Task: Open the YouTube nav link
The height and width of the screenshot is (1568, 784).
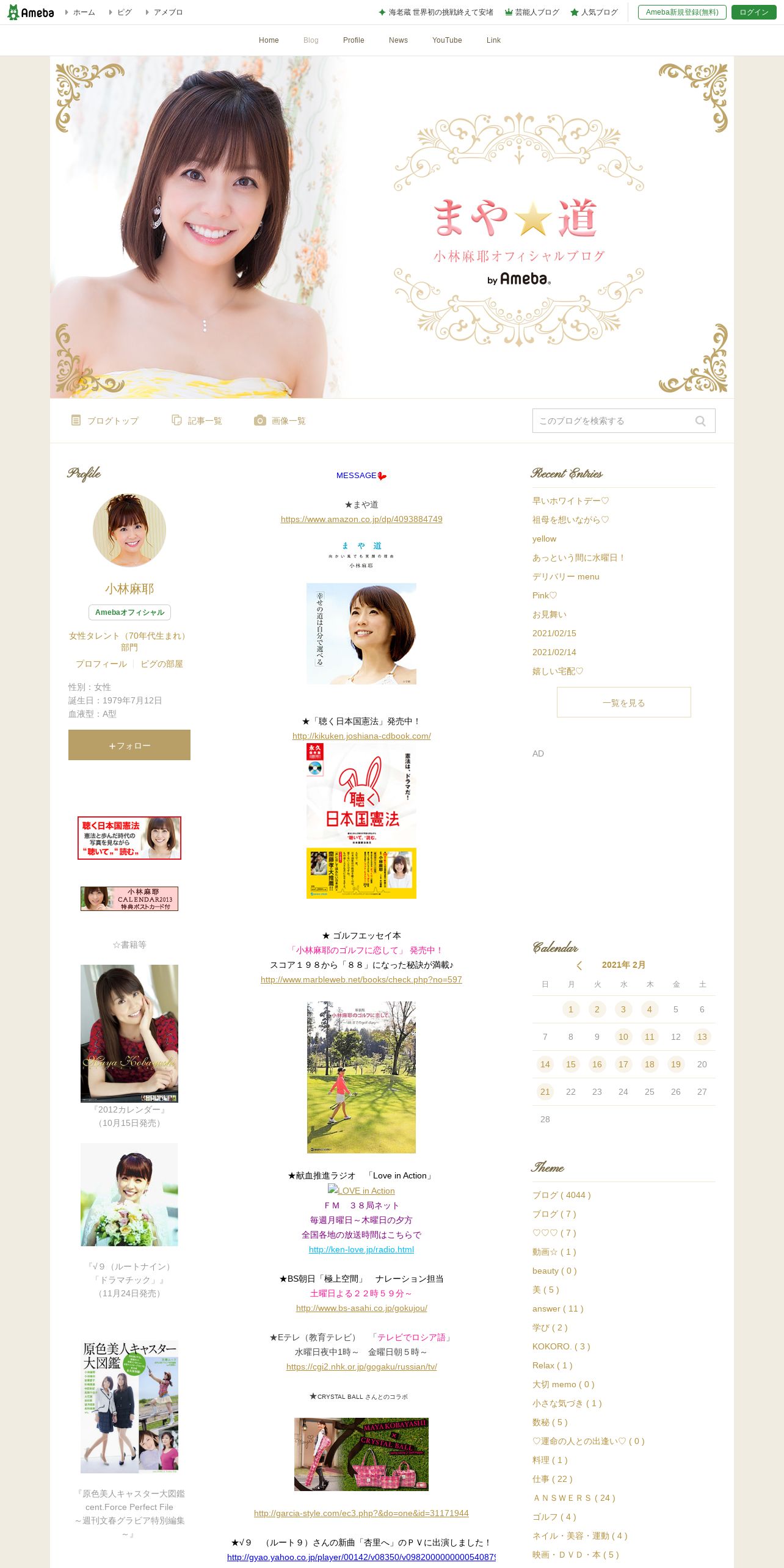Action: [447, 40]
